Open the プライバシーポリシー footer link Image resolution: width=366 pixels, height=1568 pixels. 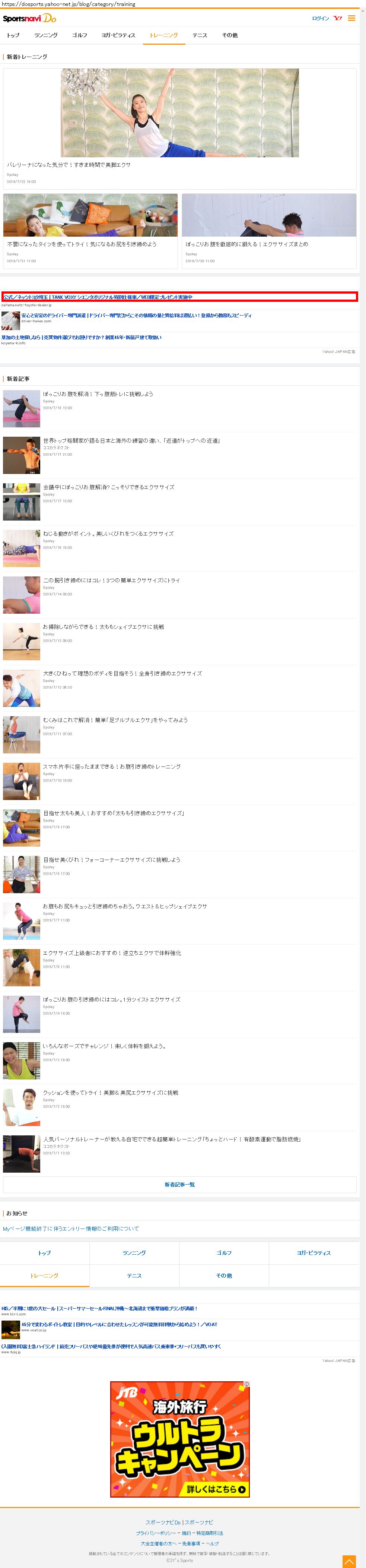155,1533
